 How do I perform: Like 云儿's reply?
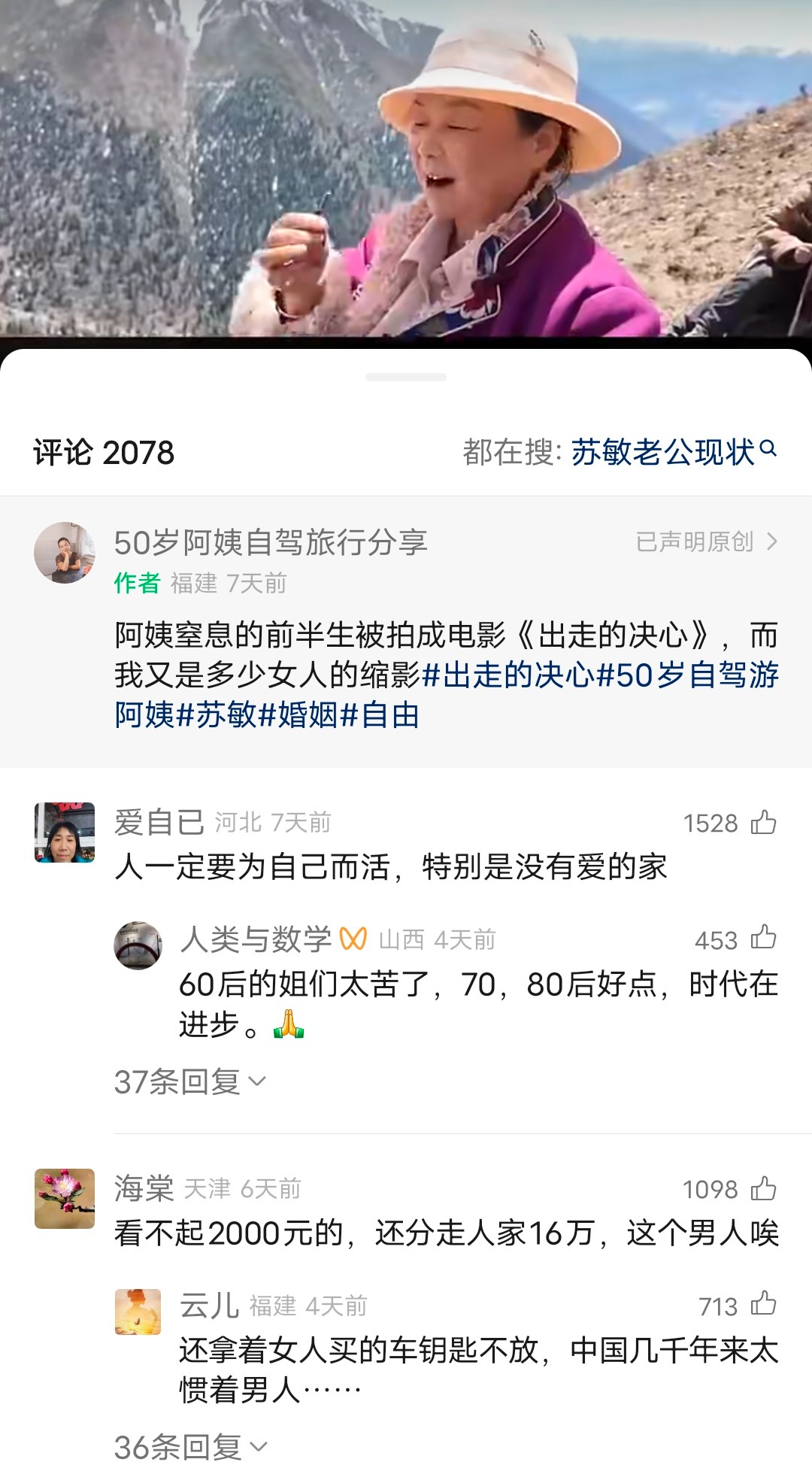coord(763,1304)
